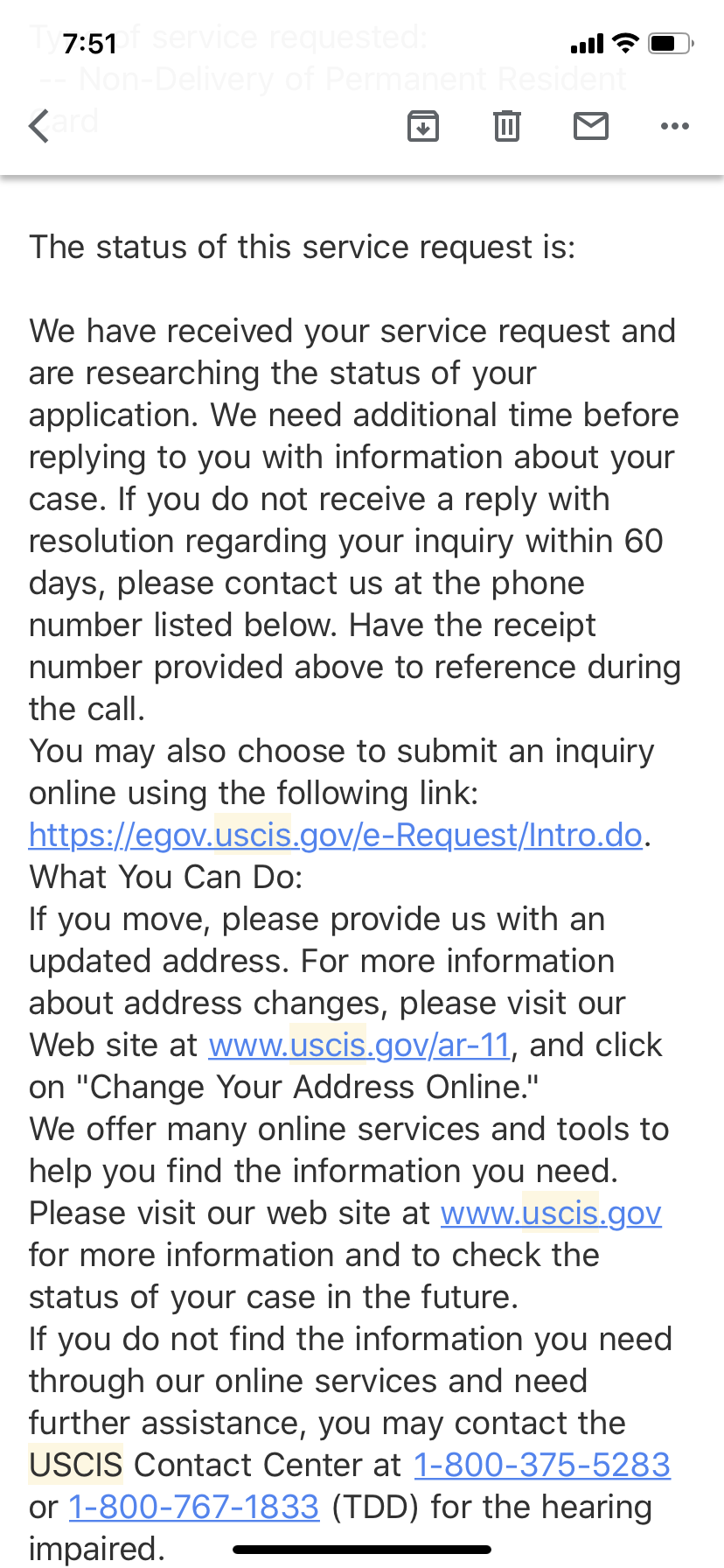Go back to the inbox
The height and width of the screenshot is (1568, 724).
[x=39, y=126]
